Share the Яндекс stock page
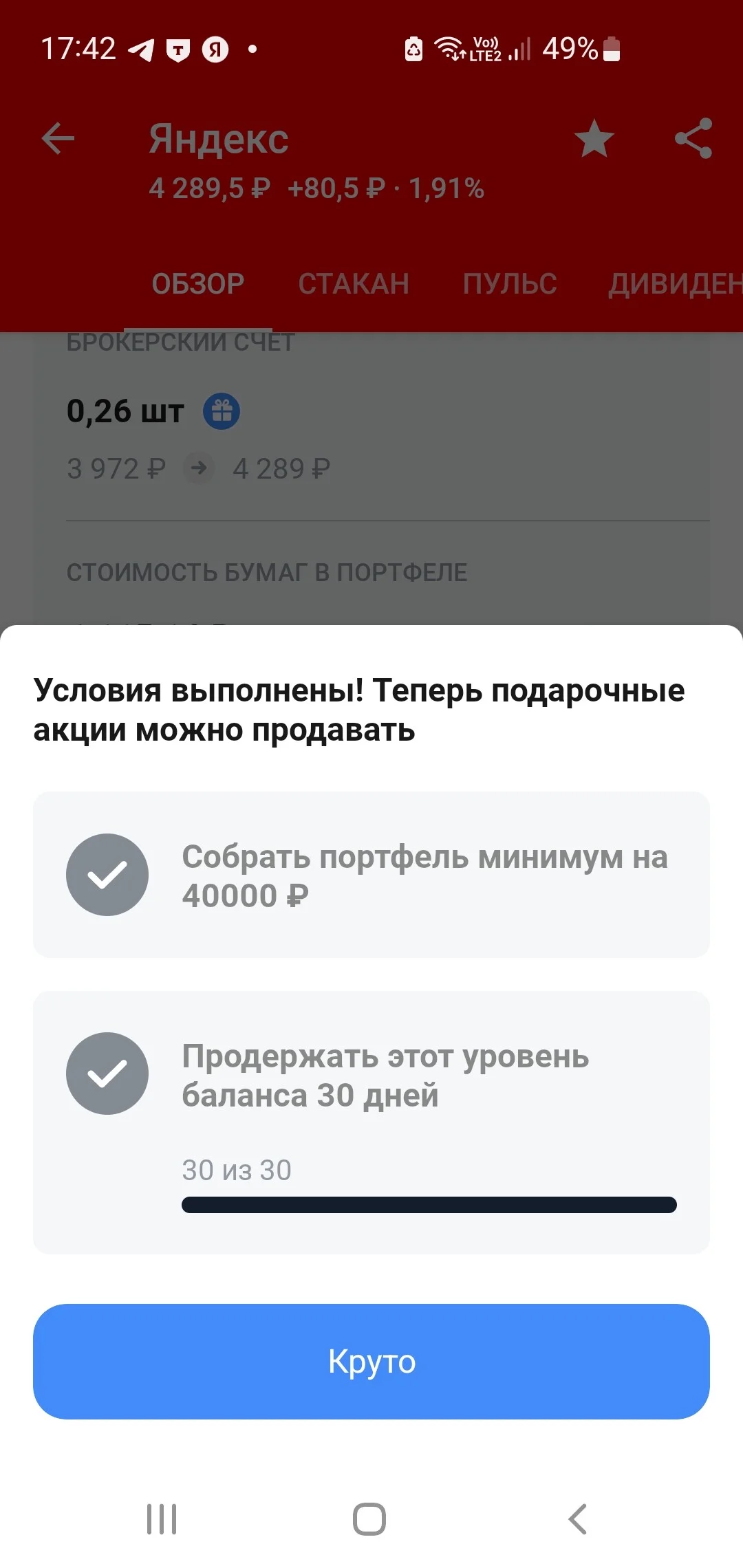743x1568 pixels. [x=693, y=138]
